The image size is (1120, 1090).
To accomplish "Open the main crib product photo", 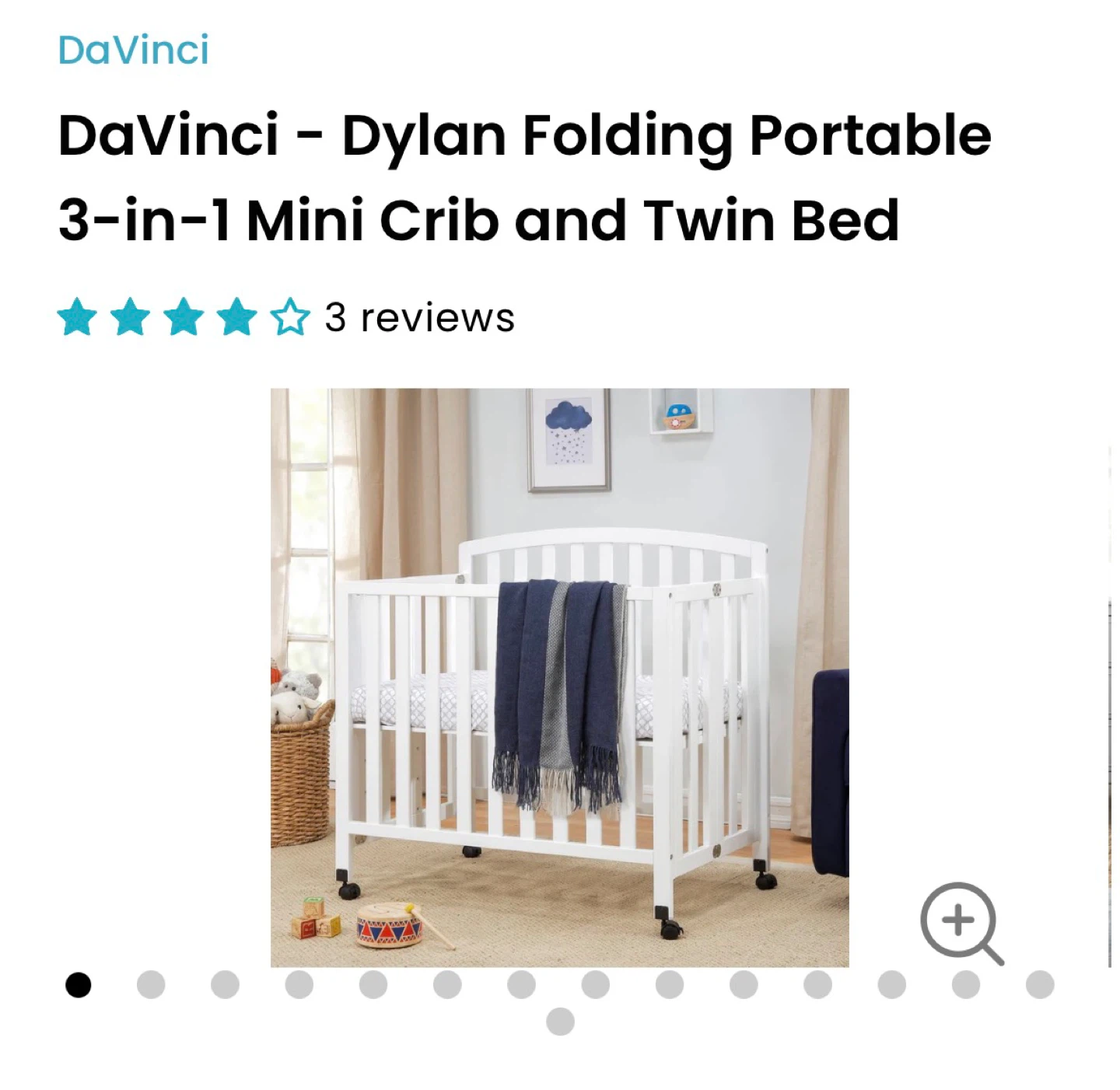I will click(560, 677).
